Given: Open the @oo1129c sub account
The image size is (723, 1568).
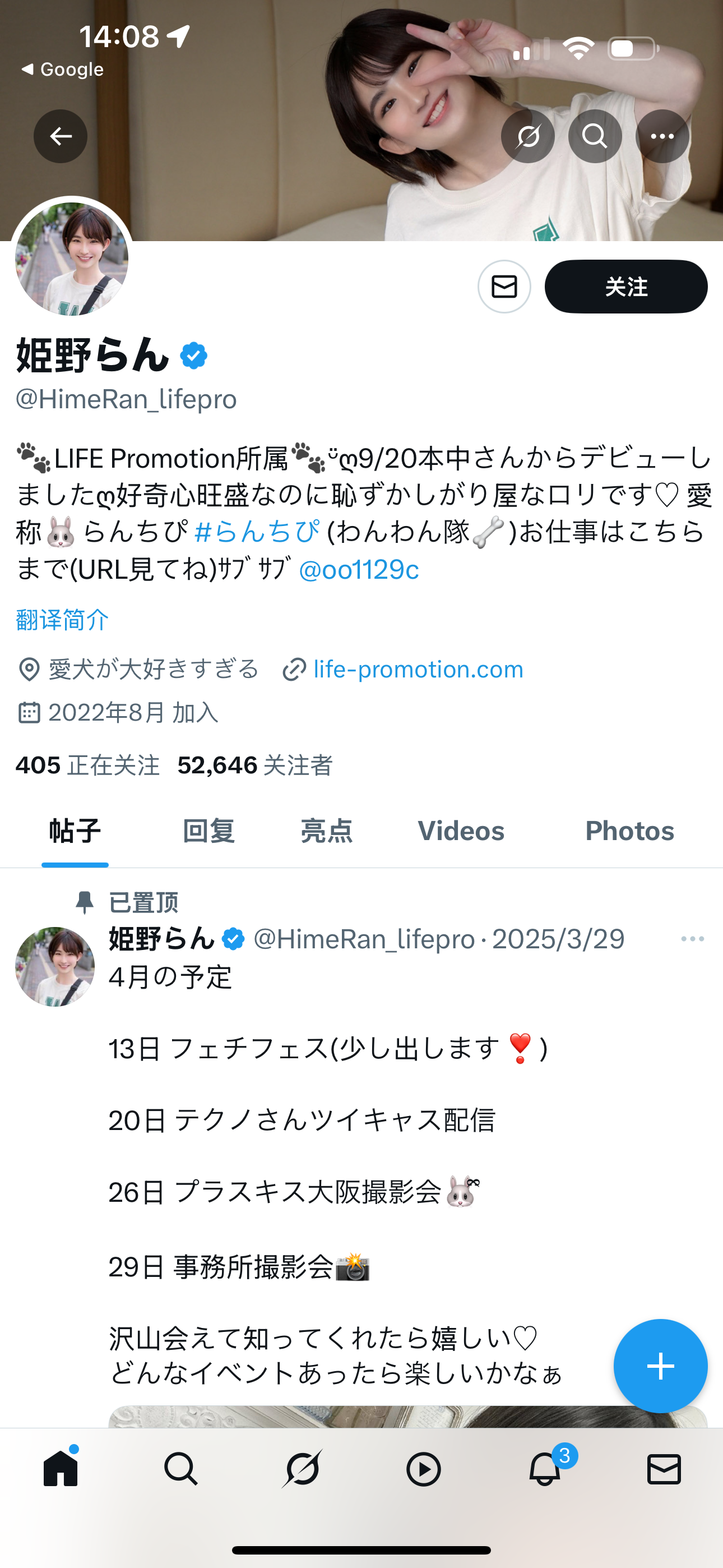Looking at the screenshot, I should (x=359, y=570).
